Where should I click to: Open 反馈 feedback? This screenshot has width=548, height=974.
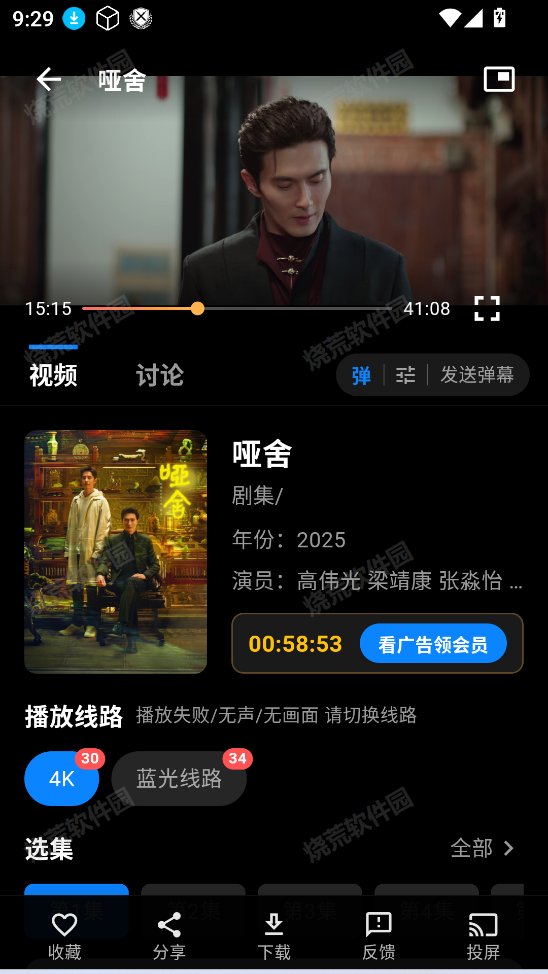tap(378, 936)
